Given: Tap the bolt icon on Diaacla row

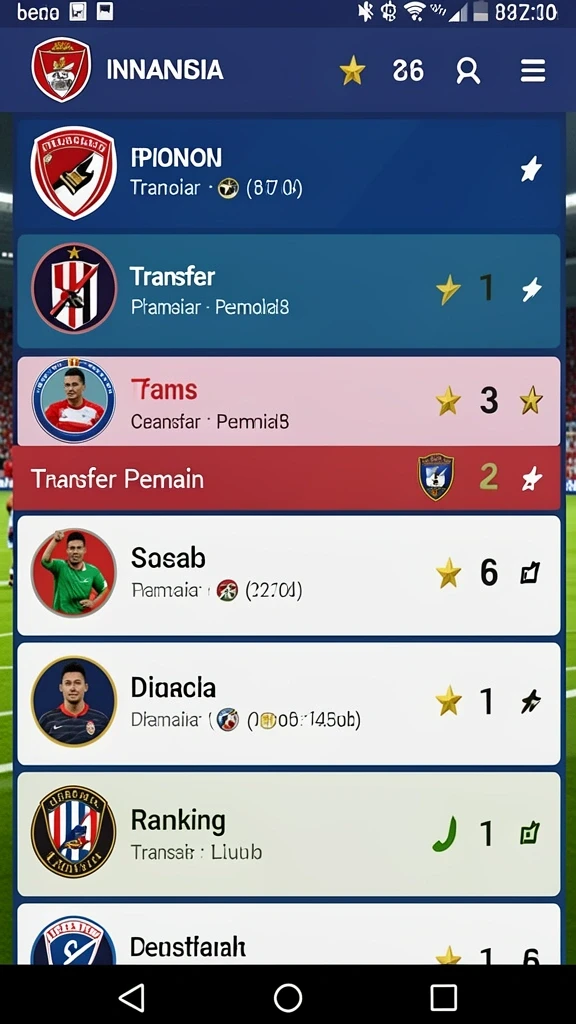Looking at the screenshot, I should click(x=530, y=702).
